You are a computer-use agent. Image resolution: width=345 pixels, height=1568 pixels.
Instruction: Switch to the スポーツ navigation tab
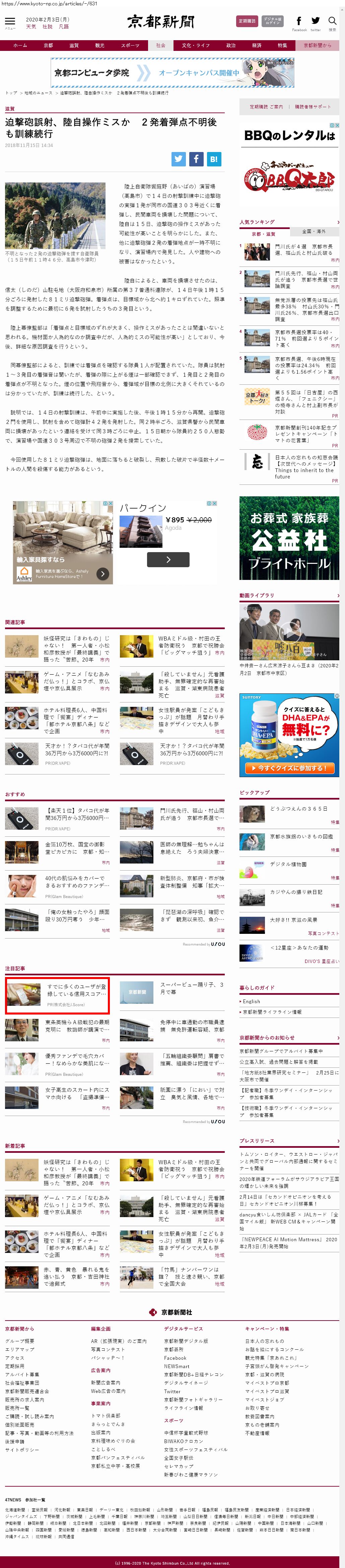[130, 46]
